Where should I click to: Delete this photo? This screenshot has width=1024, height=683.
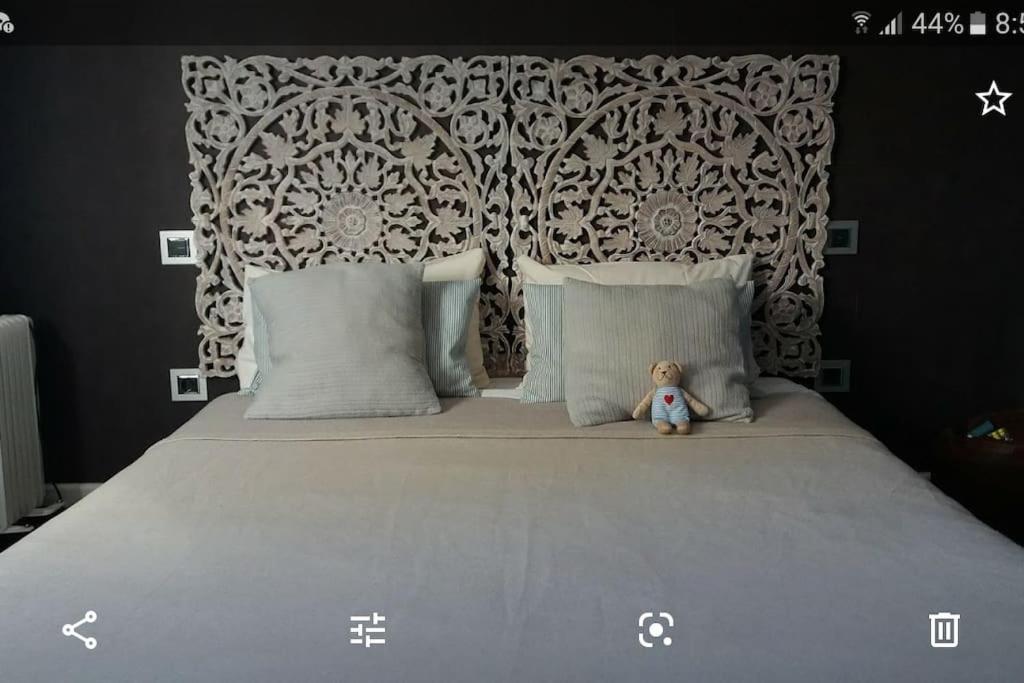tap(944, 630)
